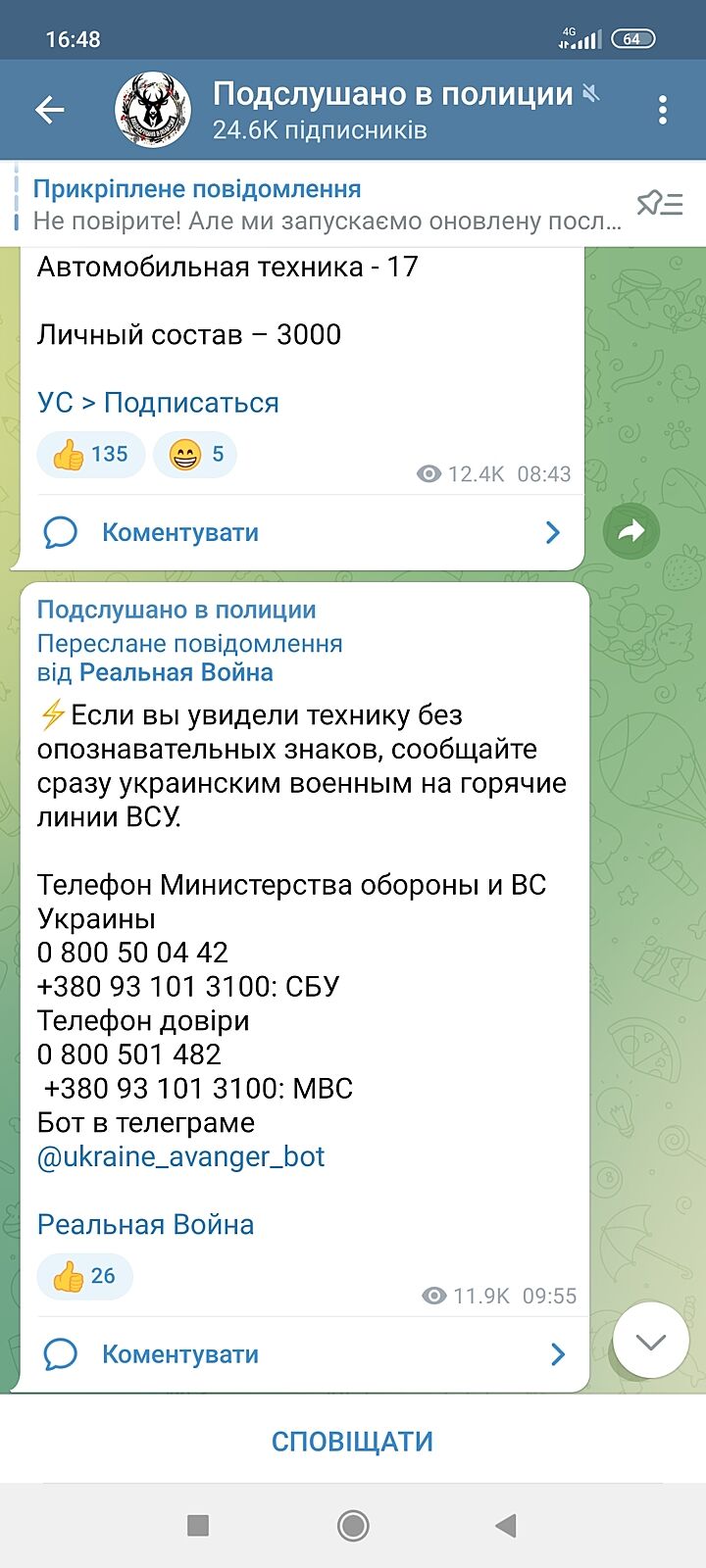Tap the Реальная Война link under the post
The image size is (706, 1568).
point(145,1224)
